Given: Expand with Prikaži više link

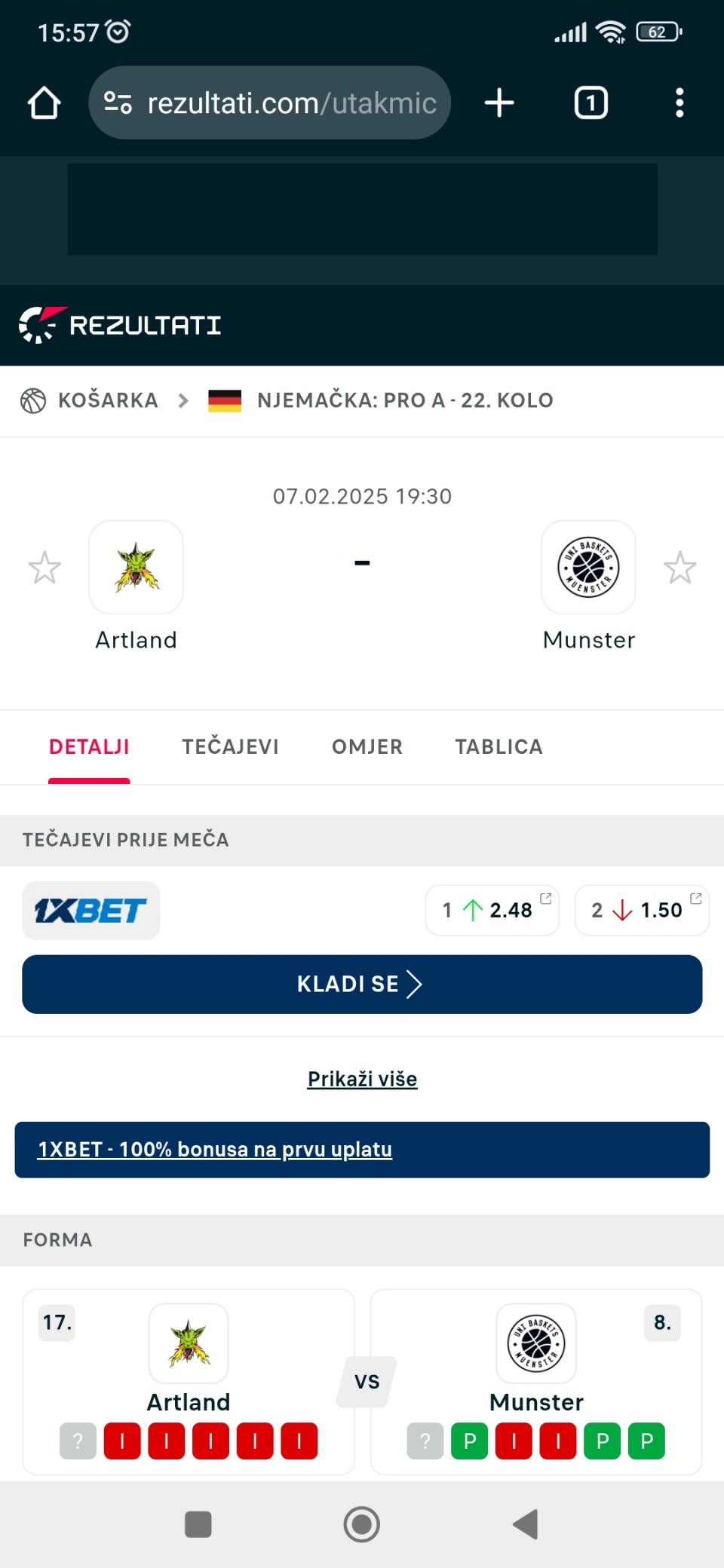Looking at the screenshot, I should click(362, 1079).
